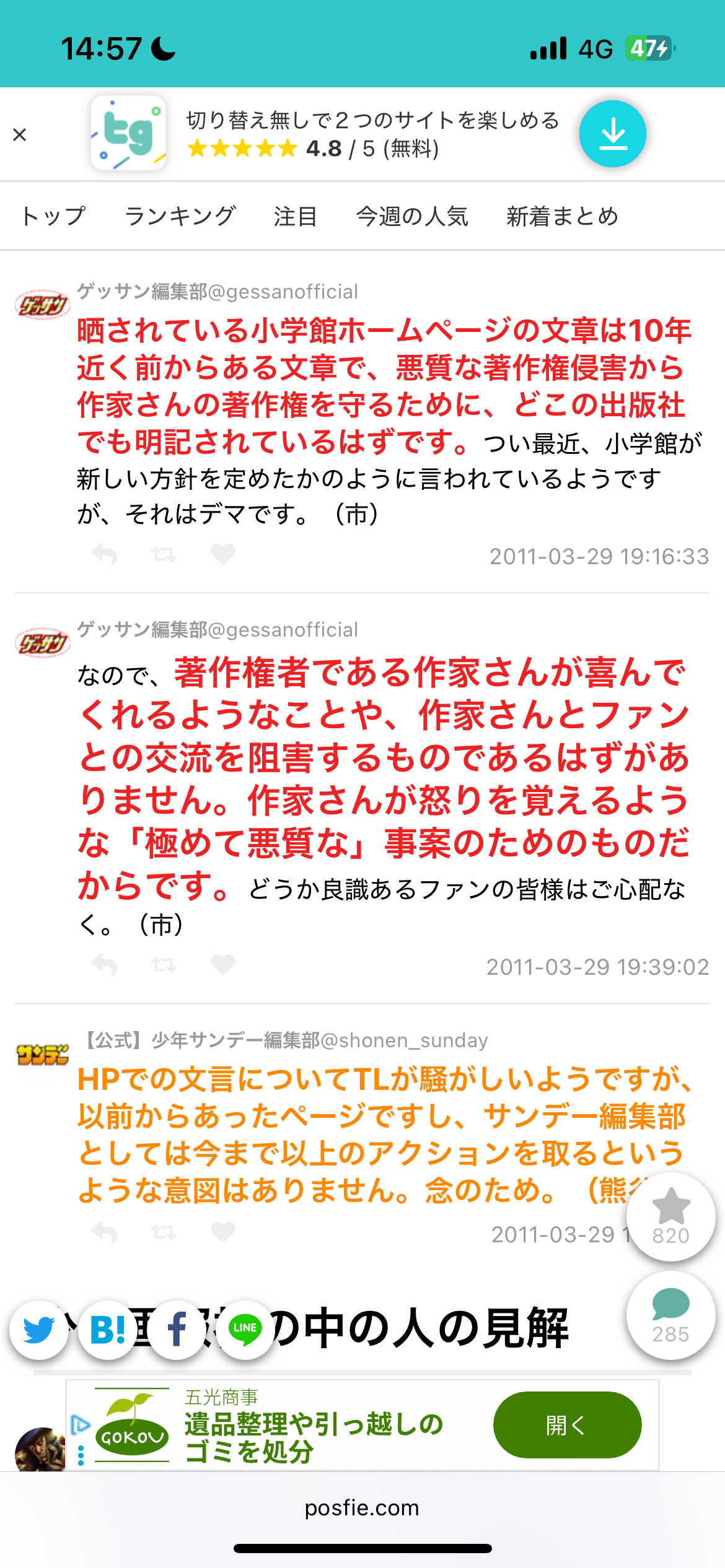Screen dimensions: 725x1568
Task: Retweet the tweet posted at 19:16:33
Action: [x=164, y=554]
